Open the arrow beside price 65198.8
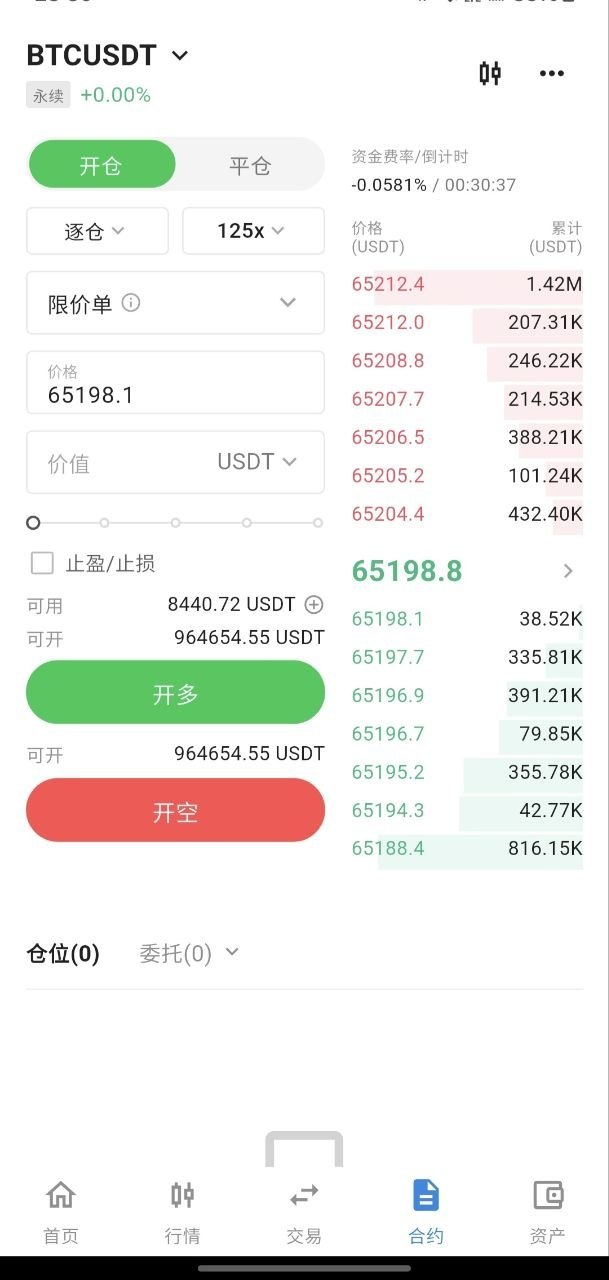The height and width of the screenshot is (1280, 609). (568, 571)
